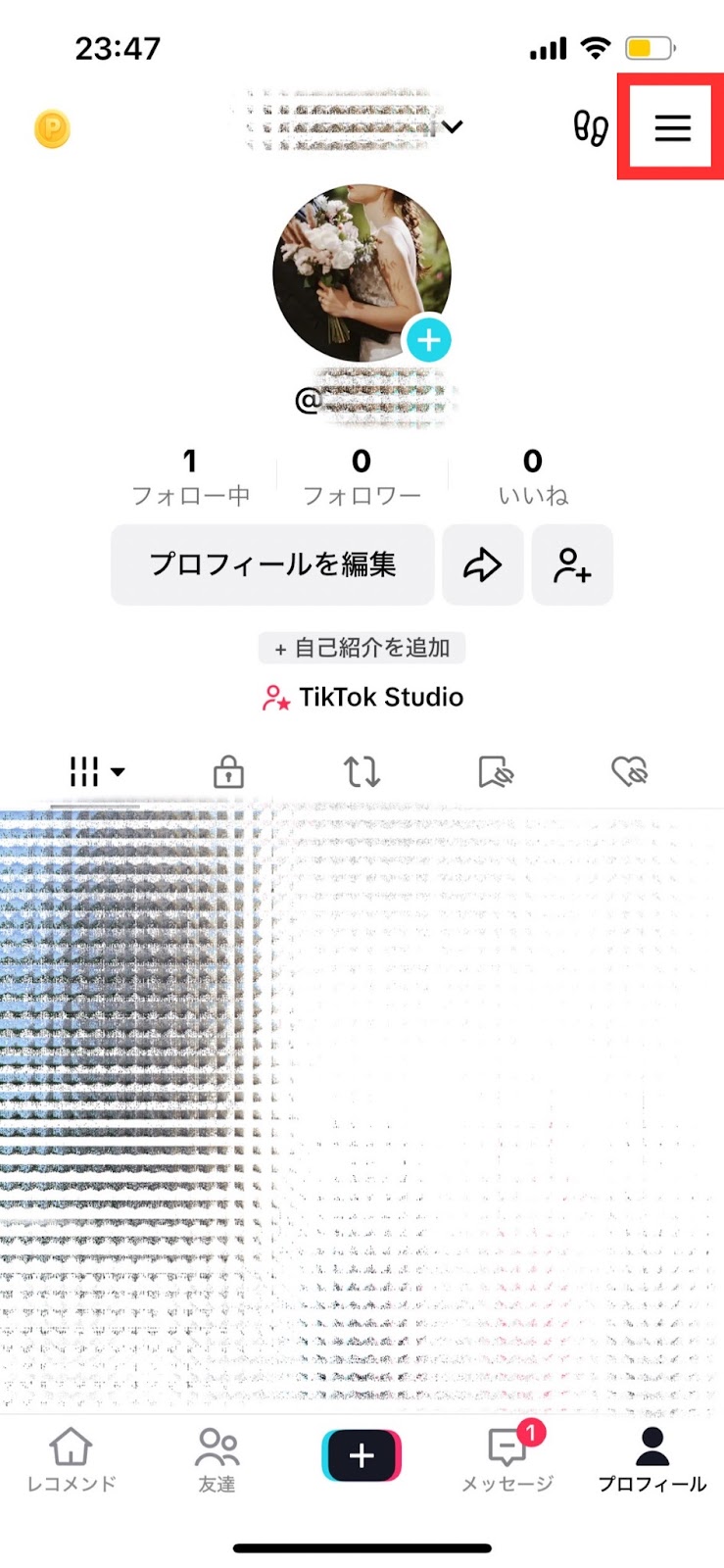View the いいね count details
This screenshot has height=1568, width=724.
pos(532,477)
